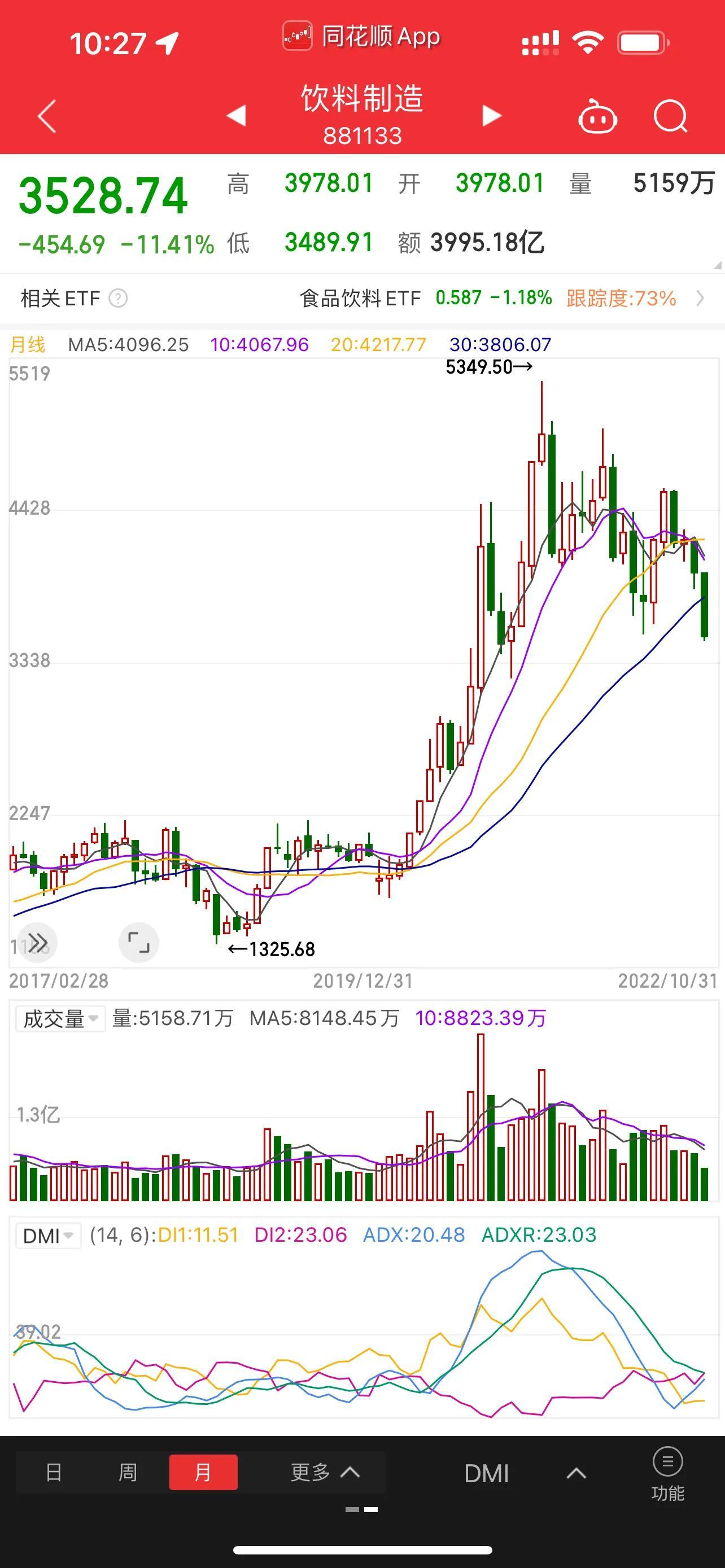Tap the help icon beside 相关ETF
The image size is (725, 1568).
coord(118,298)
